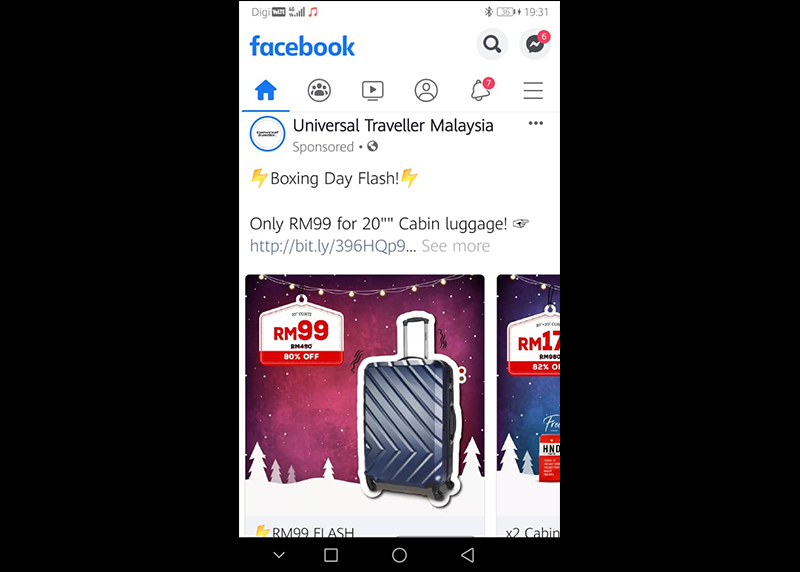
Task: Switch to the Groups tab
Action: [319, 91]
